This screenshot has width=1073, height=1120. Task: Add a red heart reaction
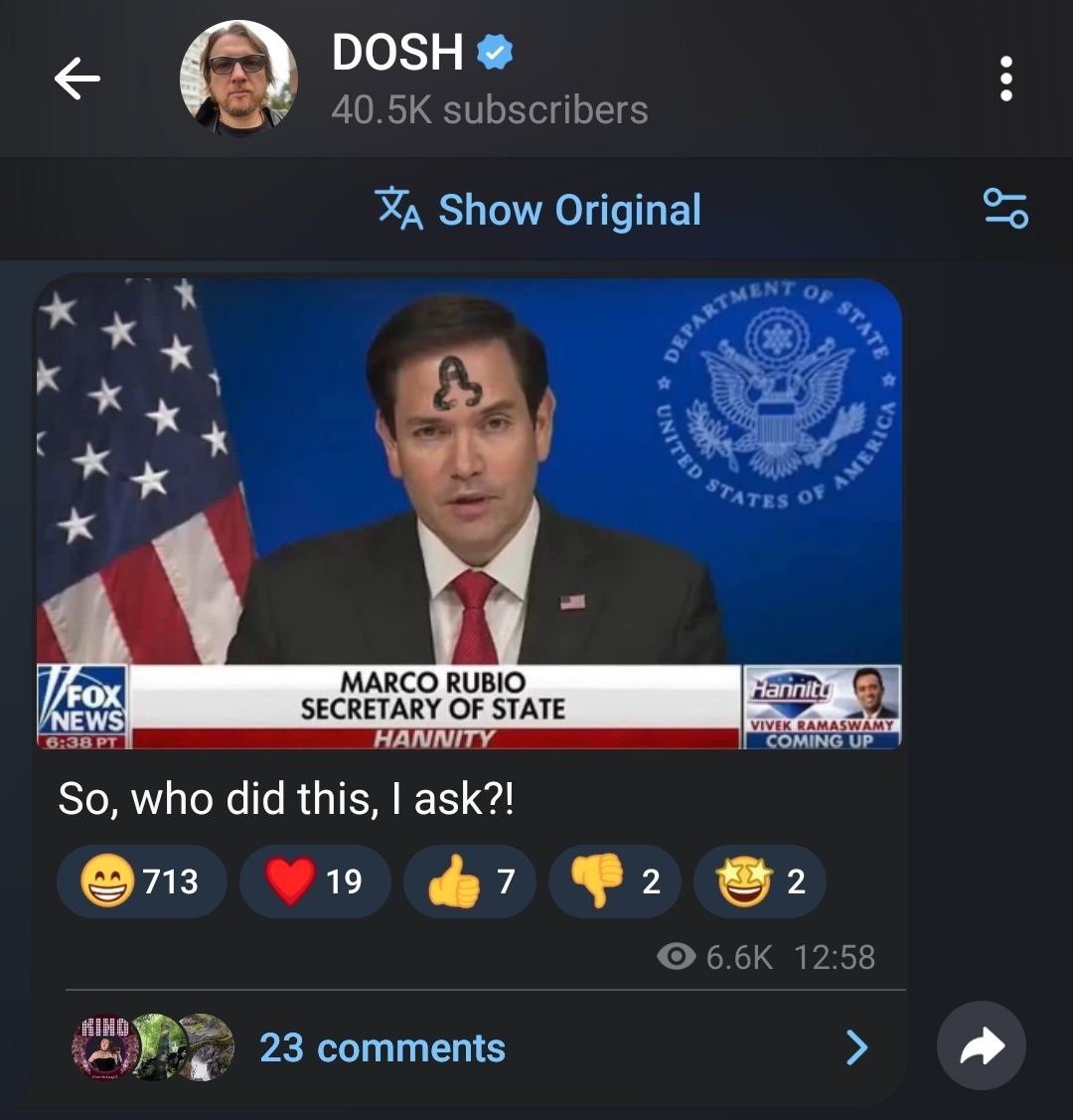[x=314, y=881]
